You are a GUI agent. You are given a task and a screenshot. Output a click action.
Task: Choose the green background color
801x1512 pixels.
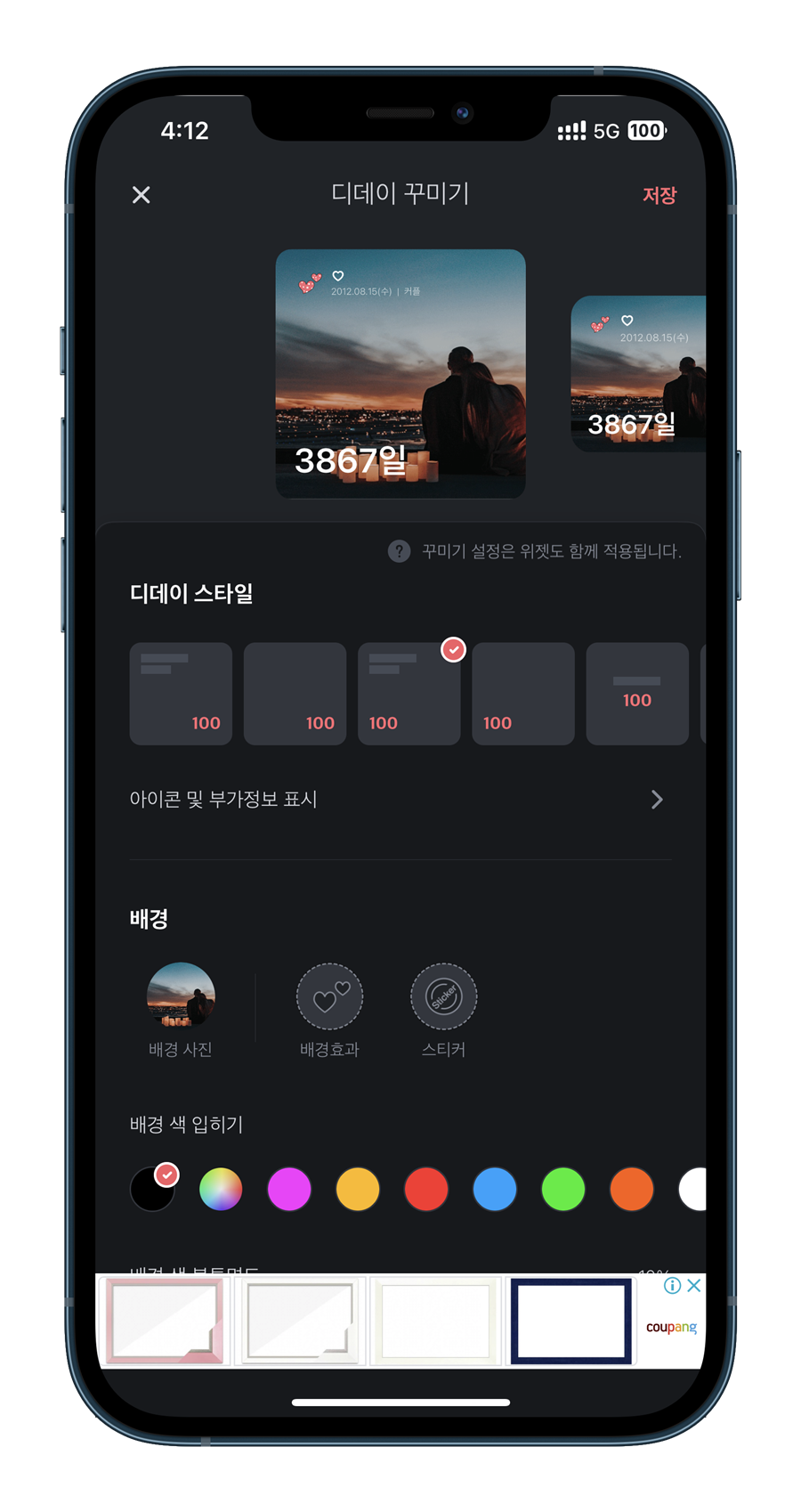click(x=563, y=1190)
